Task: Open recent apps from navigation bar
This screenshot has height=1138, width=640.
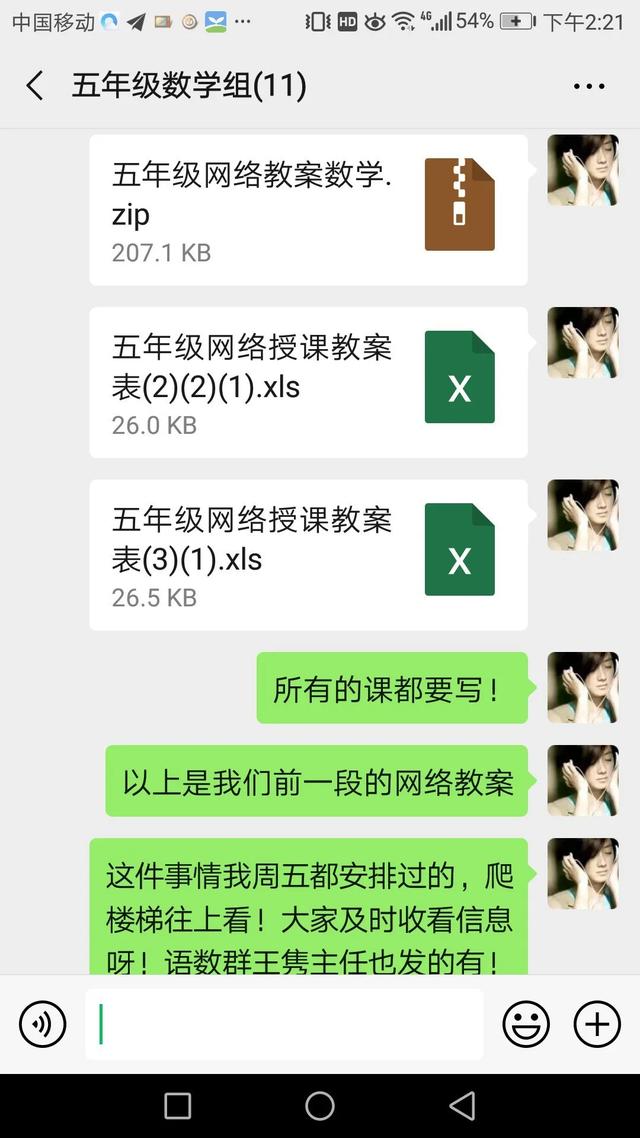Action: point(178,1105)
